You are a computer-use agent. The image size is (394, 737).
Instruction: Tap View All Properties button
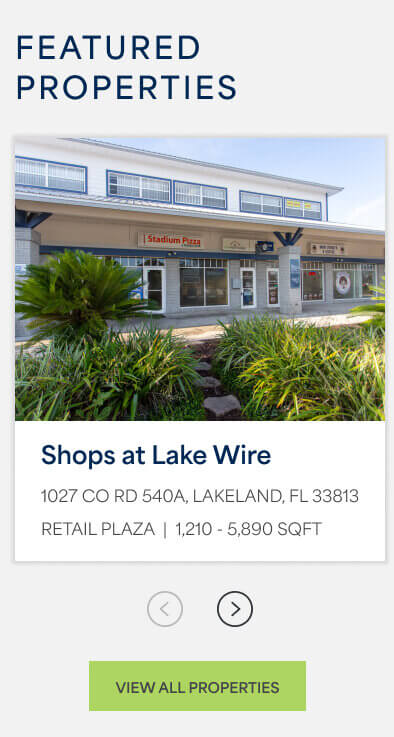point(197,686)
